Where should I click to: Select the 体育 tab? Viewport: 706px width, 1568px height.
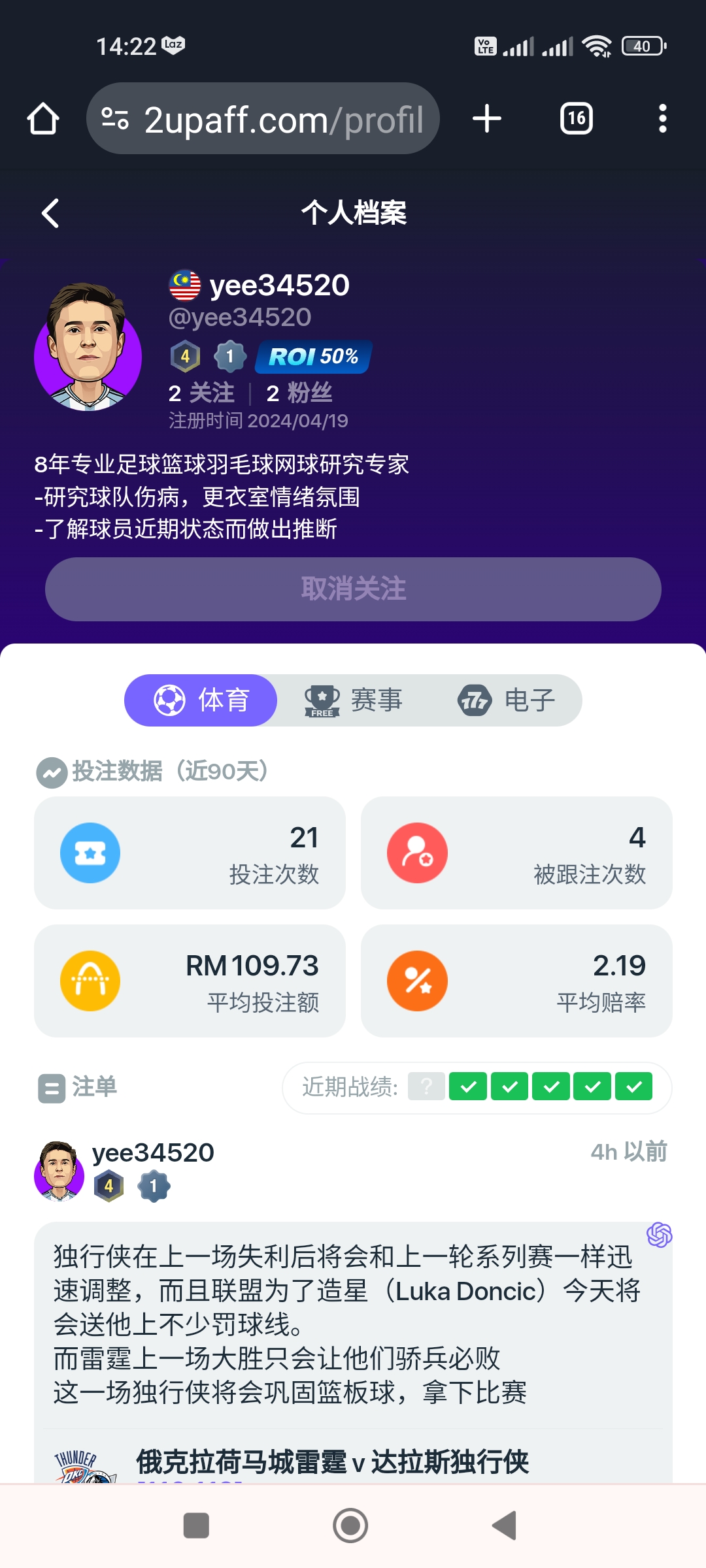pyautogui.click(x=201, y=700)
